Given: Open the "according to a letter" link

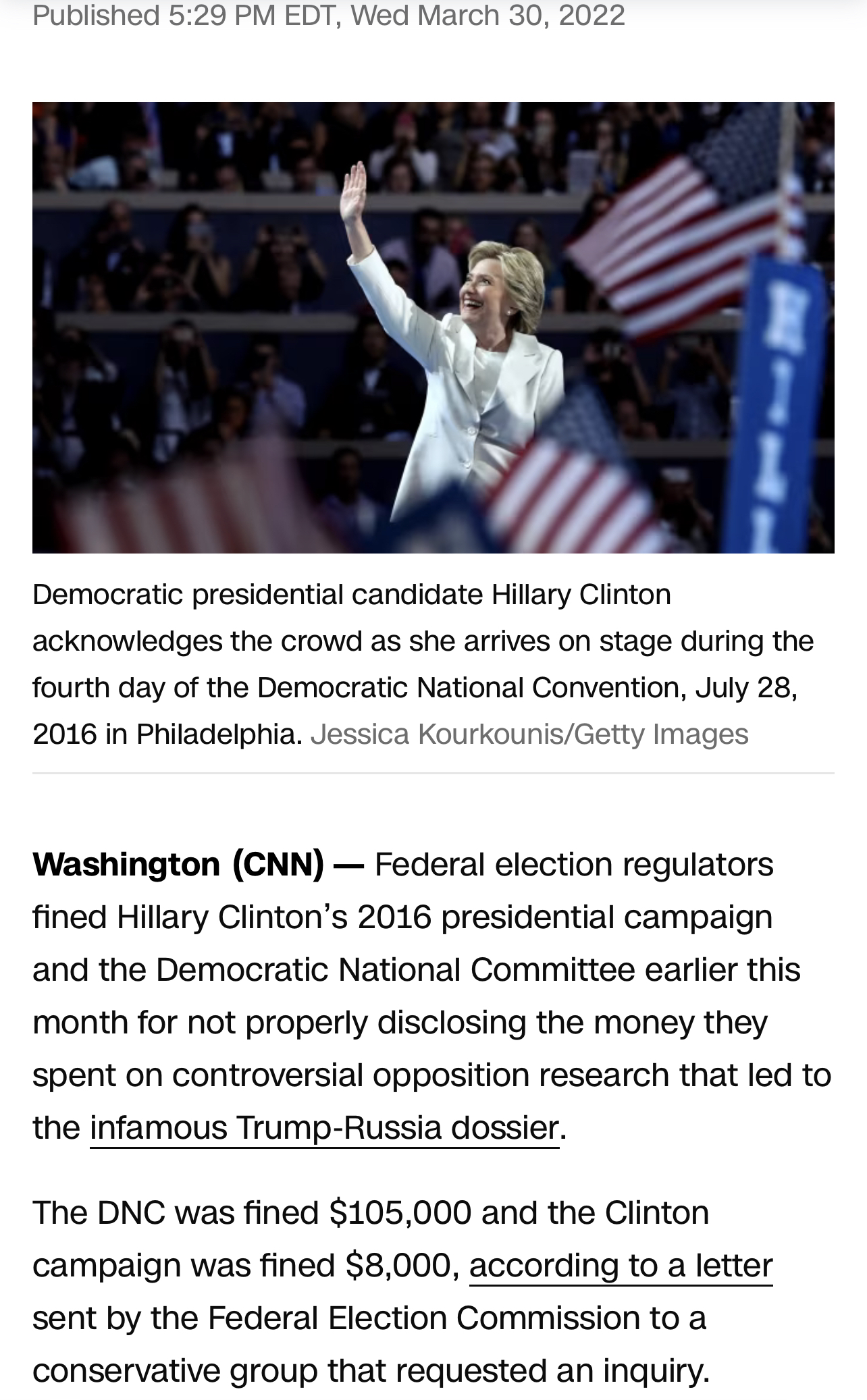Looking at the screenshot, I should 621,1266.
